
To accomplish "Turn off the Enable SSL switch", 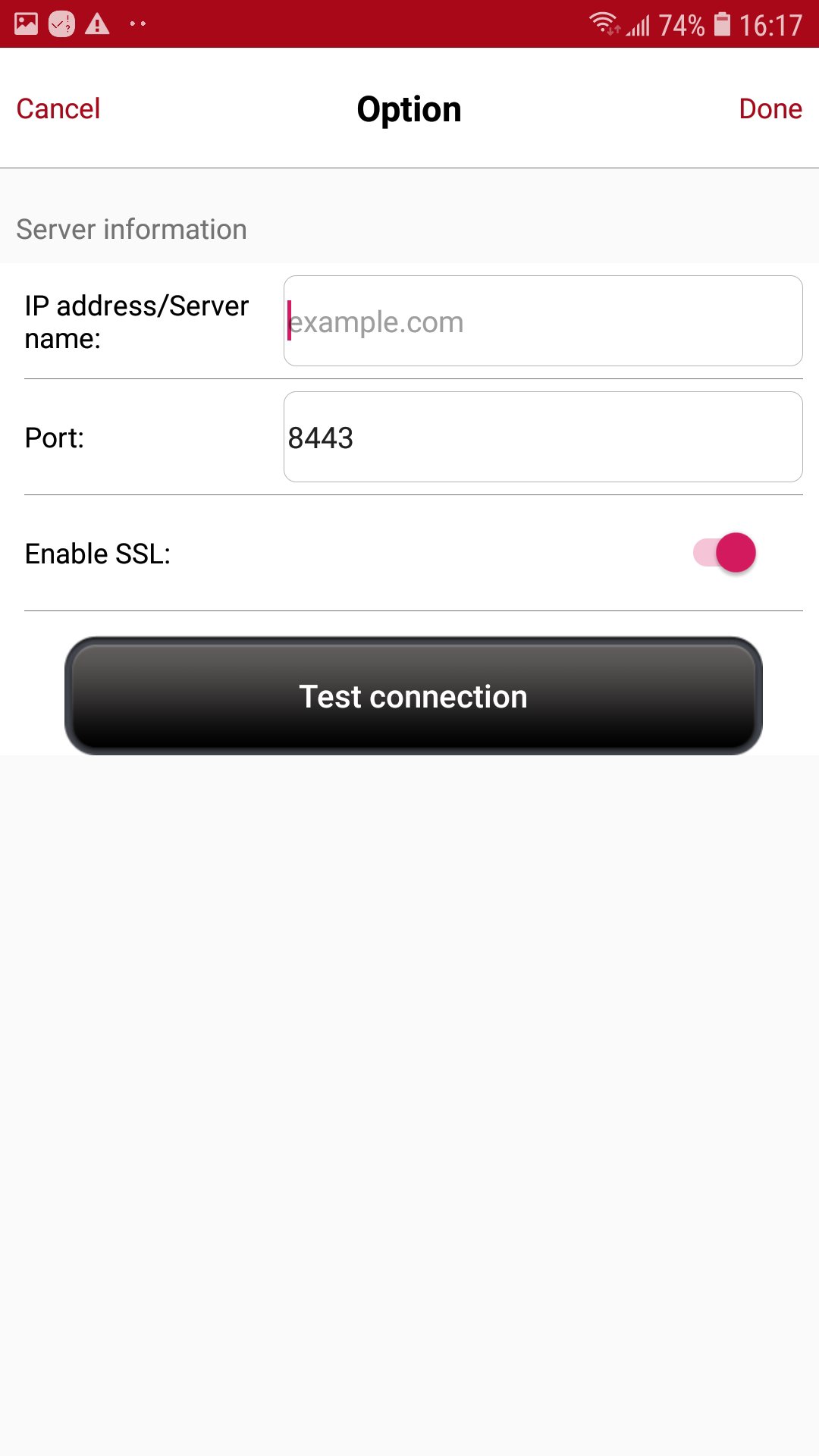I will (724, 553).
